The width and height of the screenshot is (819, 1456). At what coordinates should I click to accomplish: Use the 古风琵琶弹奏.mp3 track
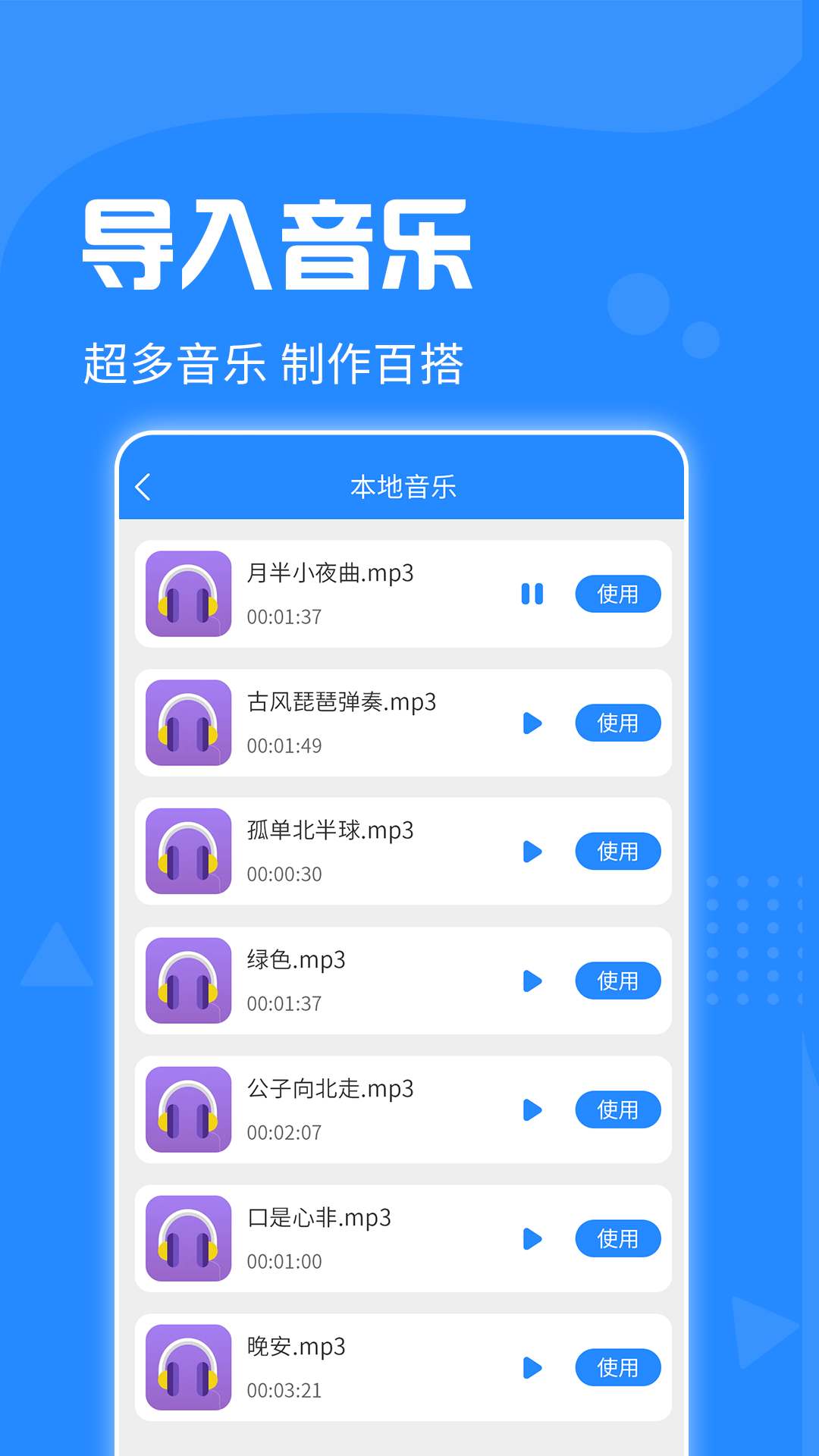tap(618, 723)
